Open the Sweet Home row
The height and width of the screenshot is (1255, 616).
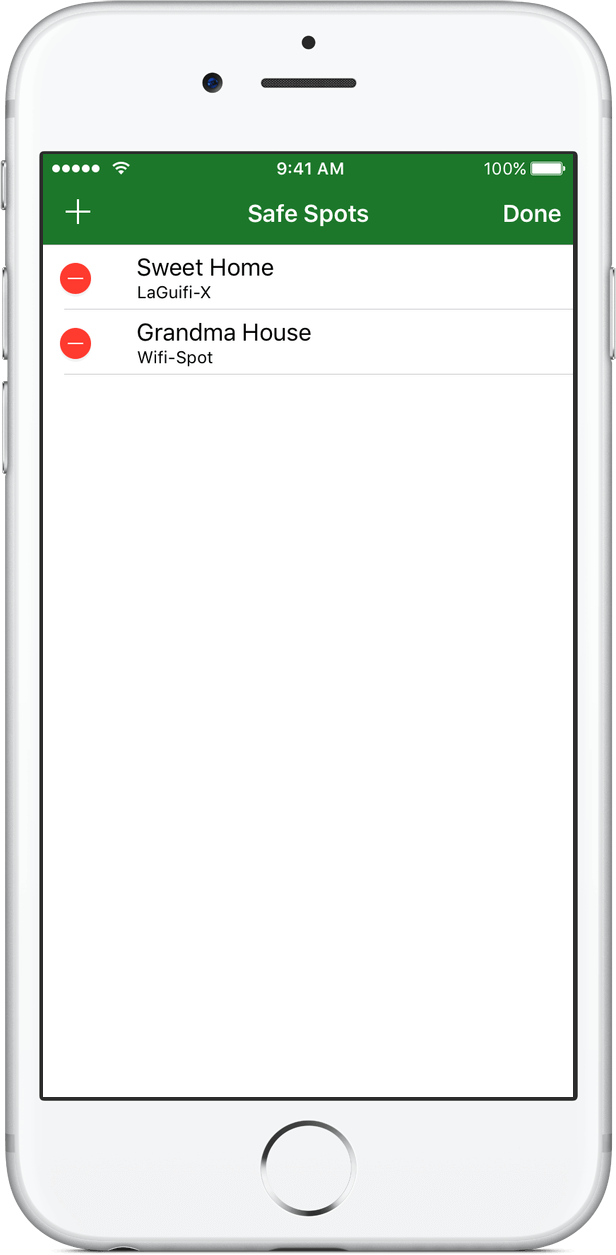[x=308, y=277]
